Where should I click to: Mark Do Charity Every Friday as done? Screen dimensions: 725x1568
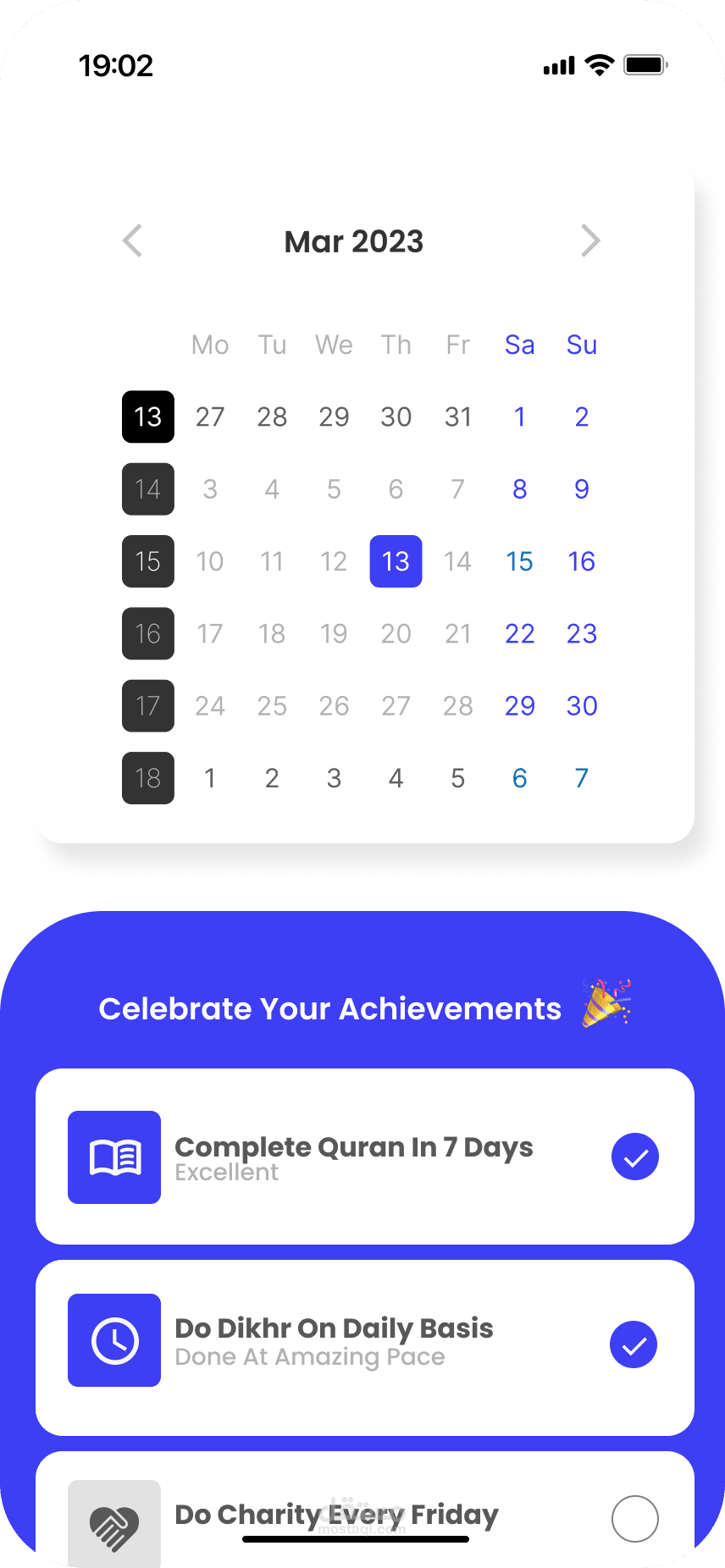(x=635, y=1519)
